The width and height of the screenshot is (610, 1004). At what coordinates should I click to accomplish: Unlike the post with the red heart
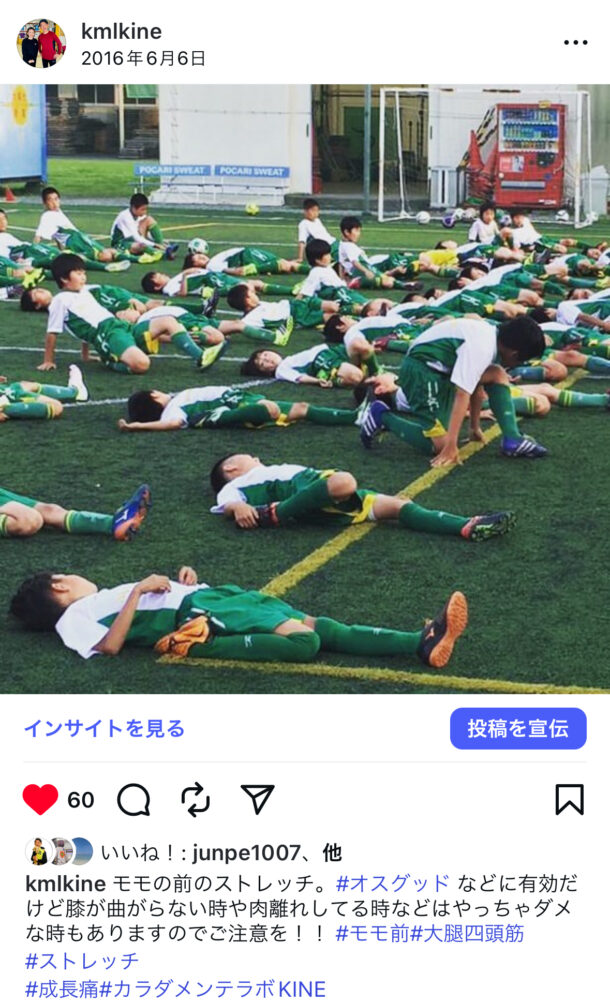coord(40,799)
